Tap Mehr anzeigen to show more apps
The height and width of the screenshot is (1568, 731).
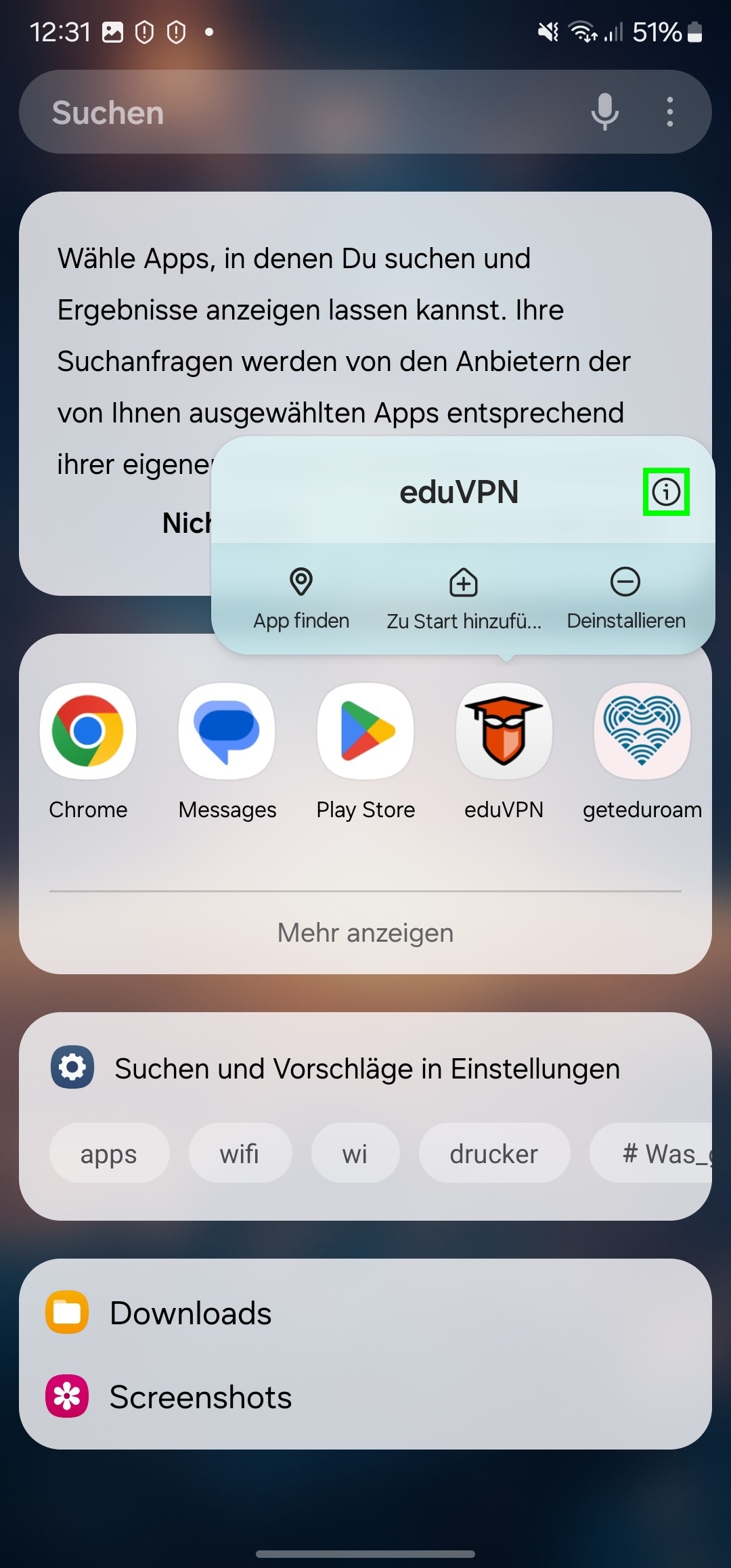pos(365,933)
